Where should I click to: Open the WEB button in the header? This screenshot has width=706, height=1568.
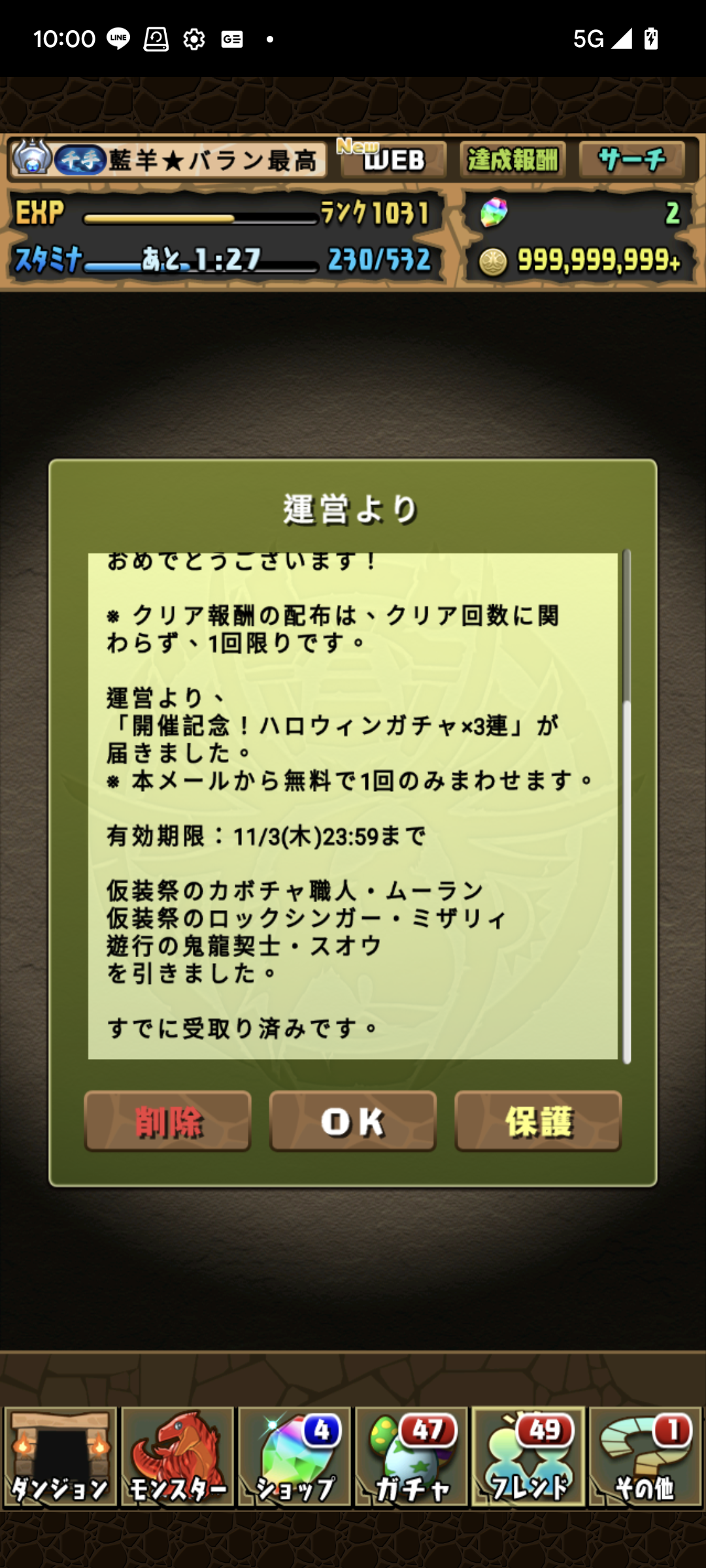click(x=392, y=160)
